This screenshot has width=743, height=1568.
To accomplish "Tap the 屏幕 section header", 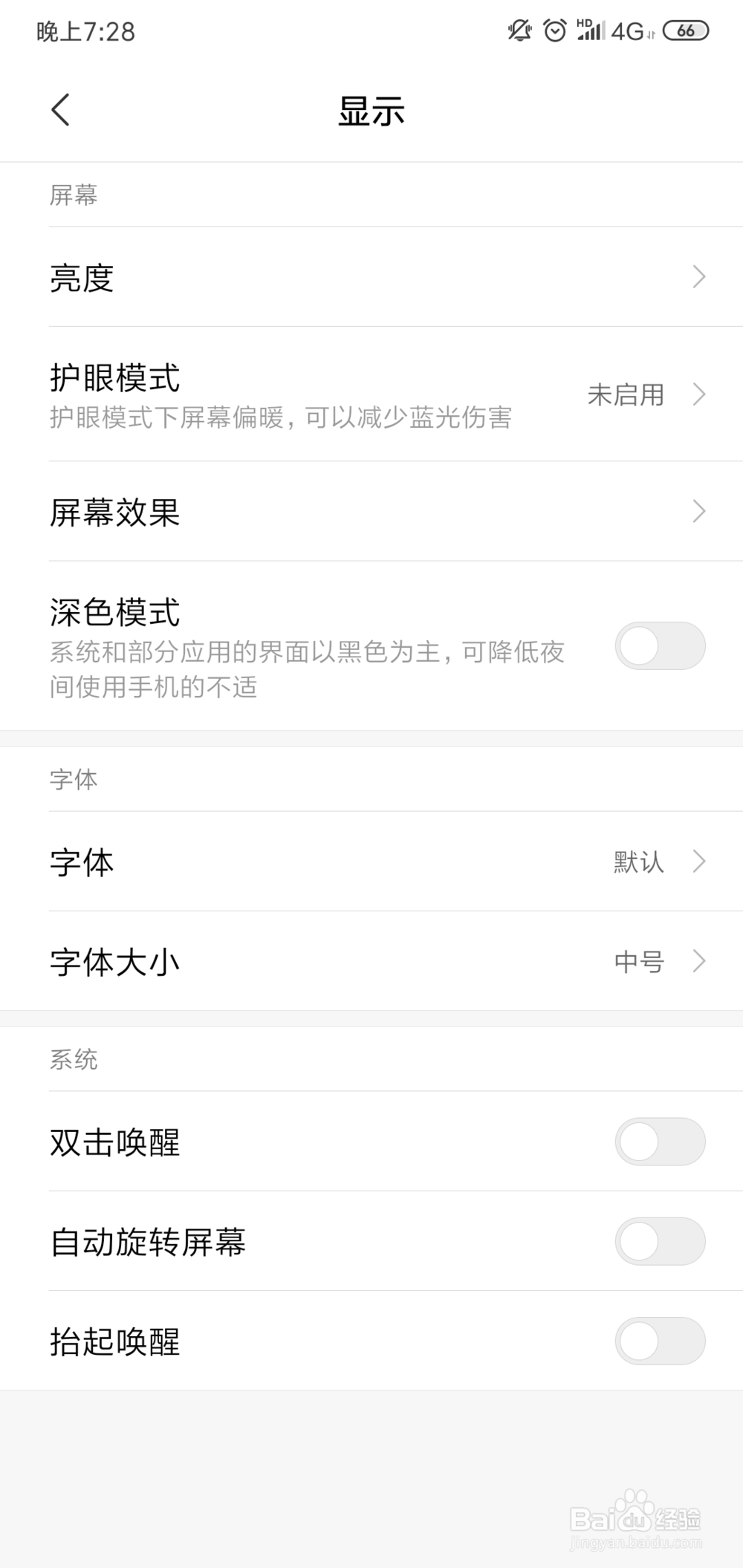I will pyautogui.click(x=74, y=195).
